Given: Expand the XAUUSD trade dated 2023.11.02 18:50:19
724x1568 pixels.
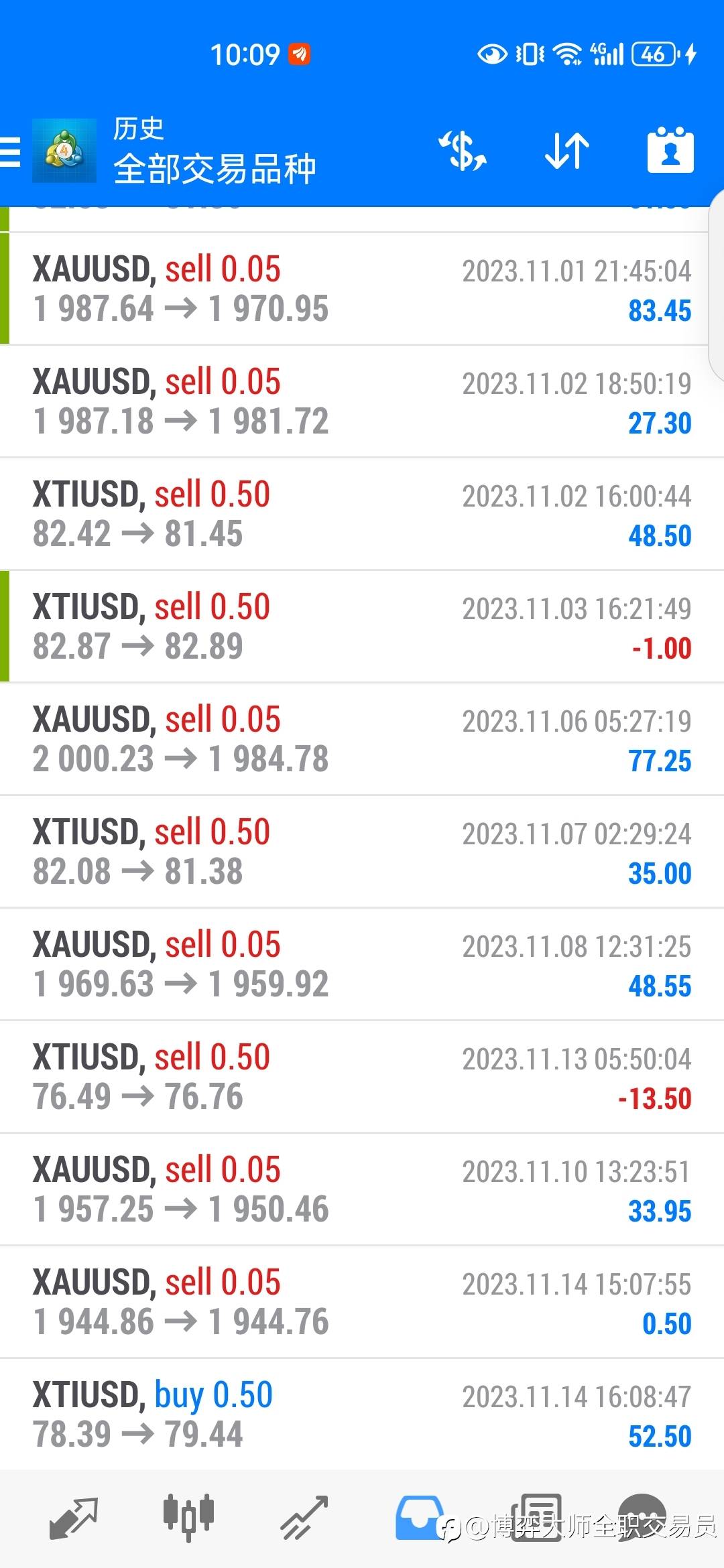Looking at the screenshot, I should point(362,401).
